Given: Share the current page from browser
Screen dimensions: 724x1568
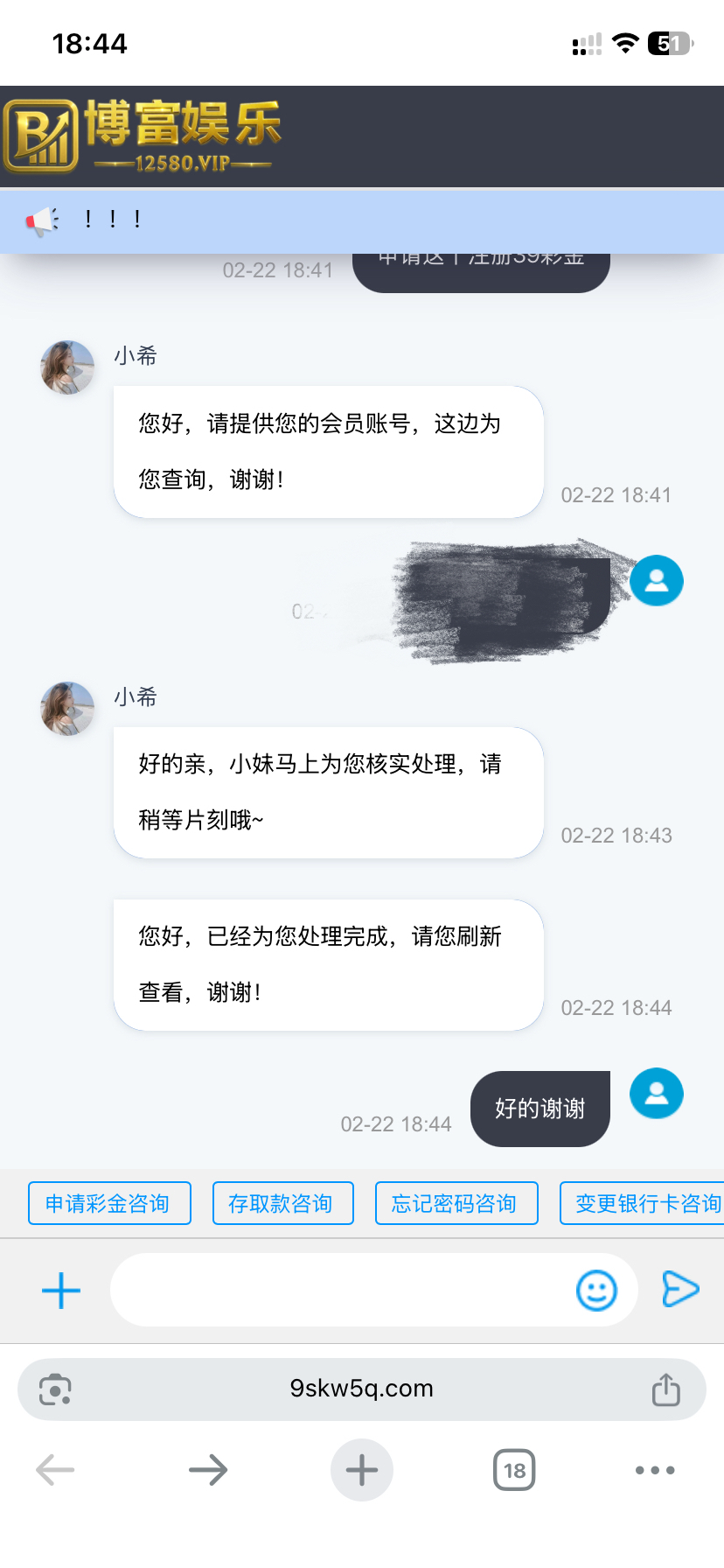Looking at the screenshot, I should pos(665,1389).
